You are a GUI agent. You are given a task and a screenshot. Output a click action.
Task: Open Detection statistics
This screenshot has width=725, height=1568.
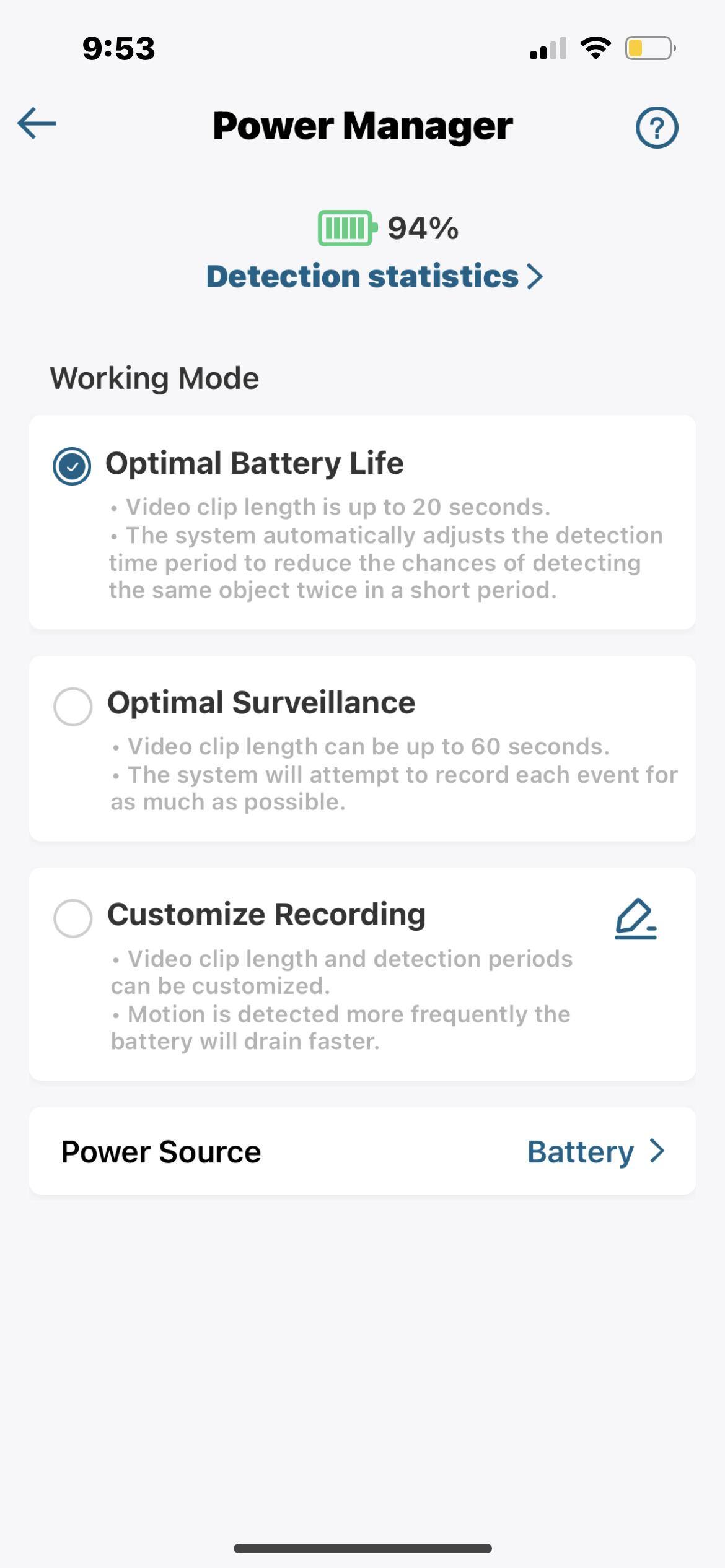(374, 276)
